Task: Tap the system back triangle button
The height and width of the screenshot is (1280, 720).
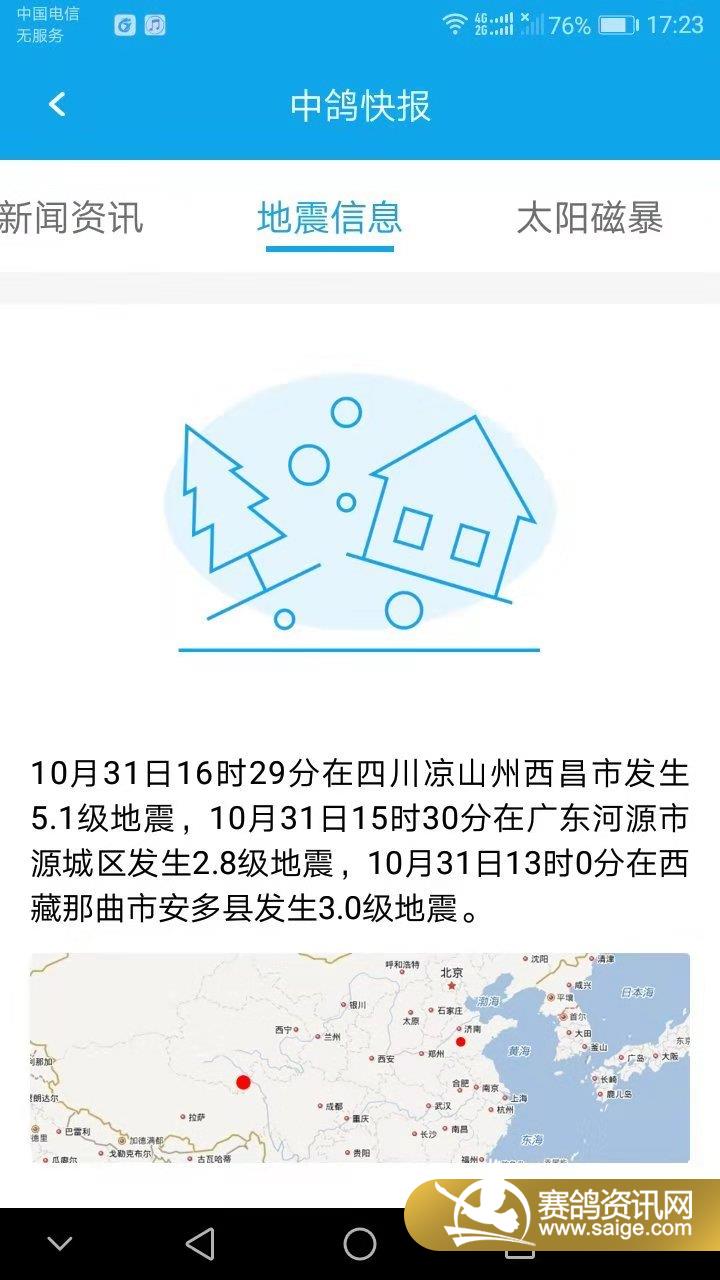Action: [200, 1243]
